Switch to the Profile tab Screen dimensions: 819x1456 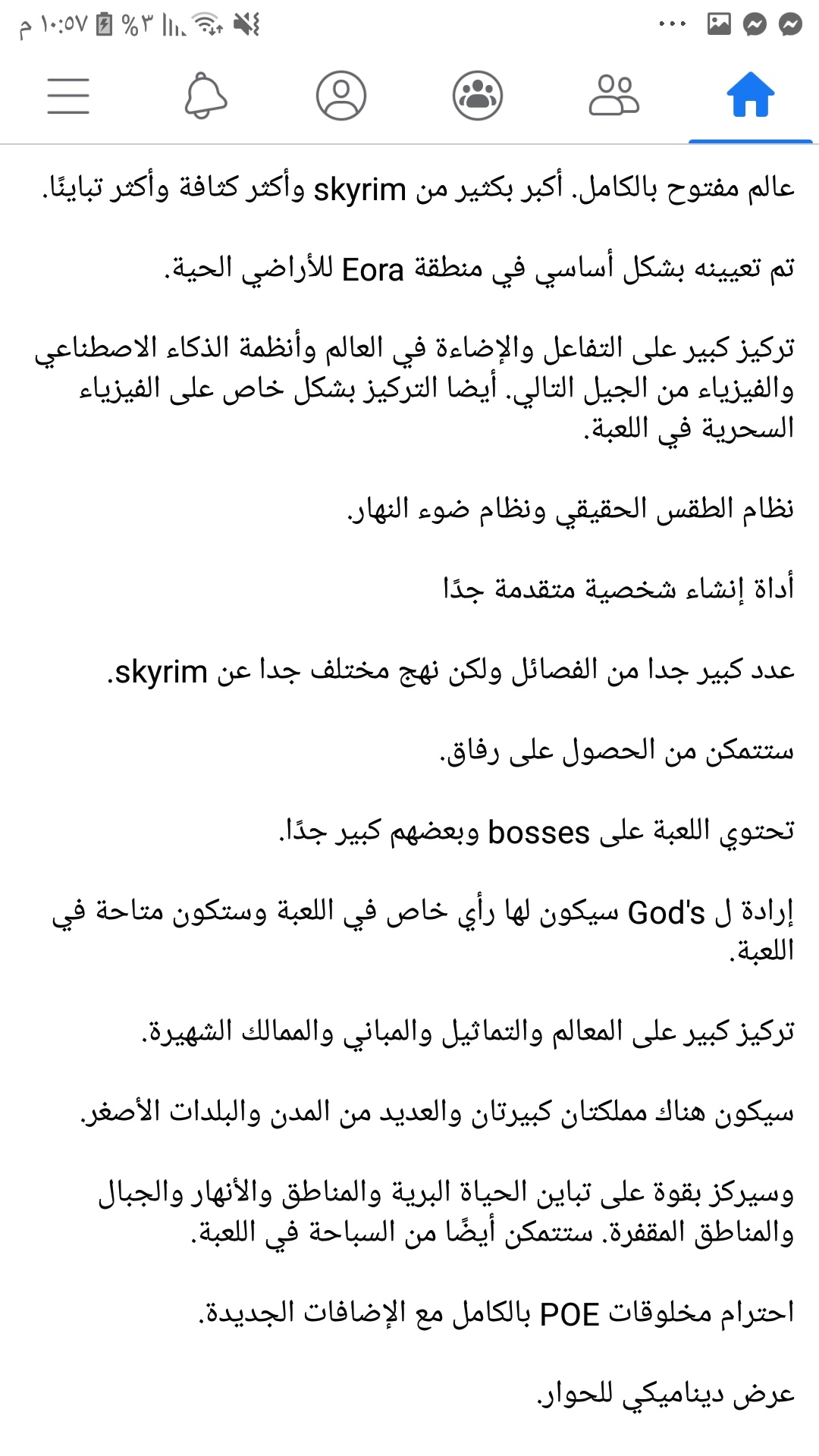[x=341, y=96]
